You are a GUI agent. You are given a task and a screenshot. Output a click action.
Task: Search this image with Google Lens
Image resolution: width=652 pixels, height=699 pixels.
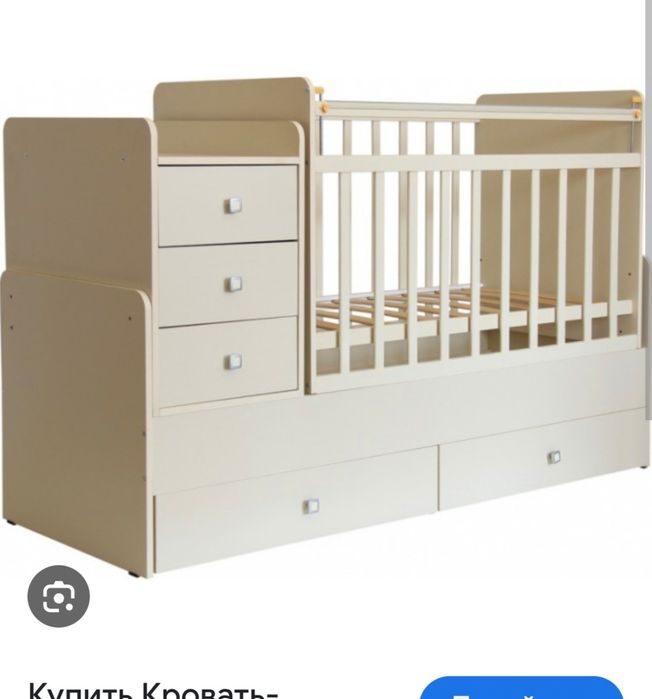[x=58, y=598]
